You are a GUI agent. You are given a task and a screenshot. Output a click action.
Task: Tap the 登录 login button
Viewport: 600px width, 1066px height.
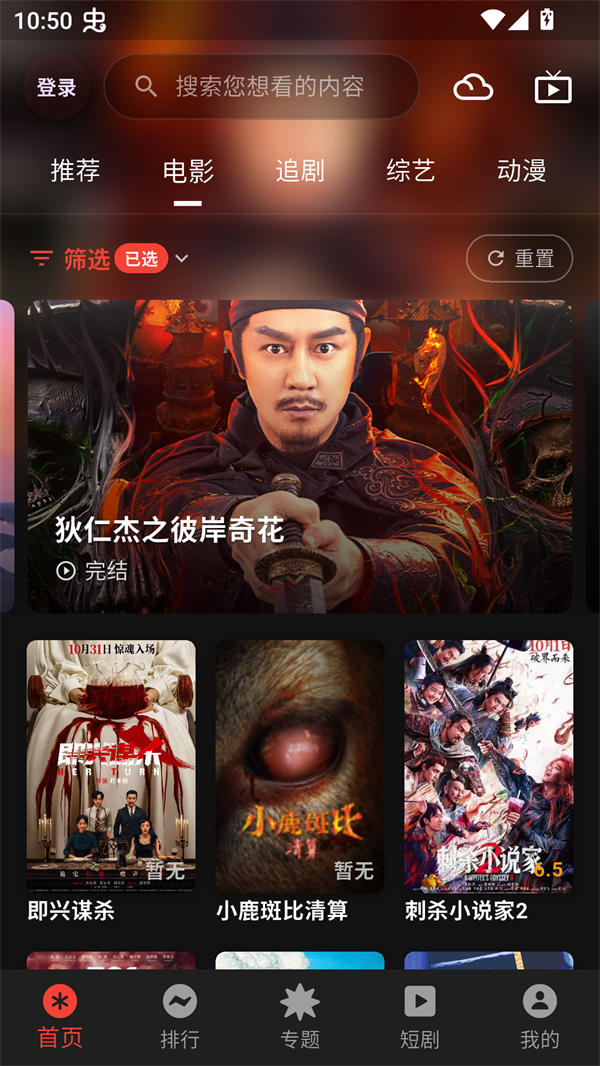pyautogui.click(x=56, y=88)
